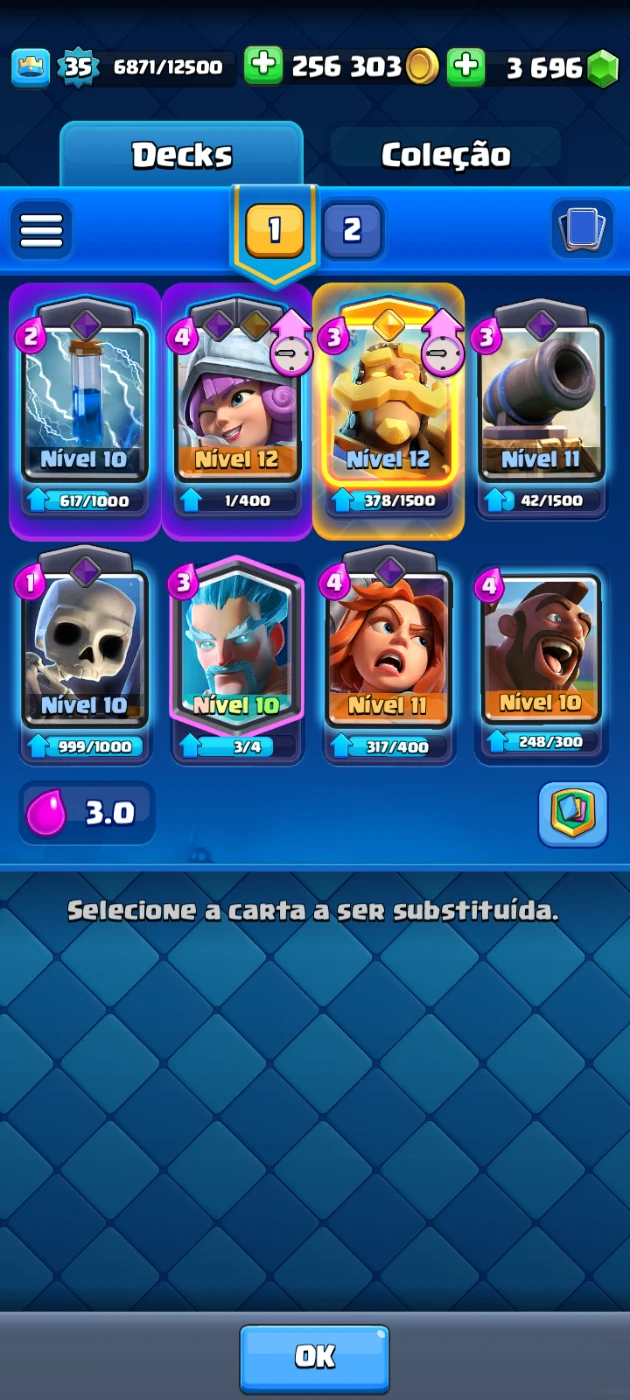Image resolution: width=630 pixels, height=1400 pixels.
Task: Select deck slot 1
Action: pyautogui.click(x=274, y=231)
